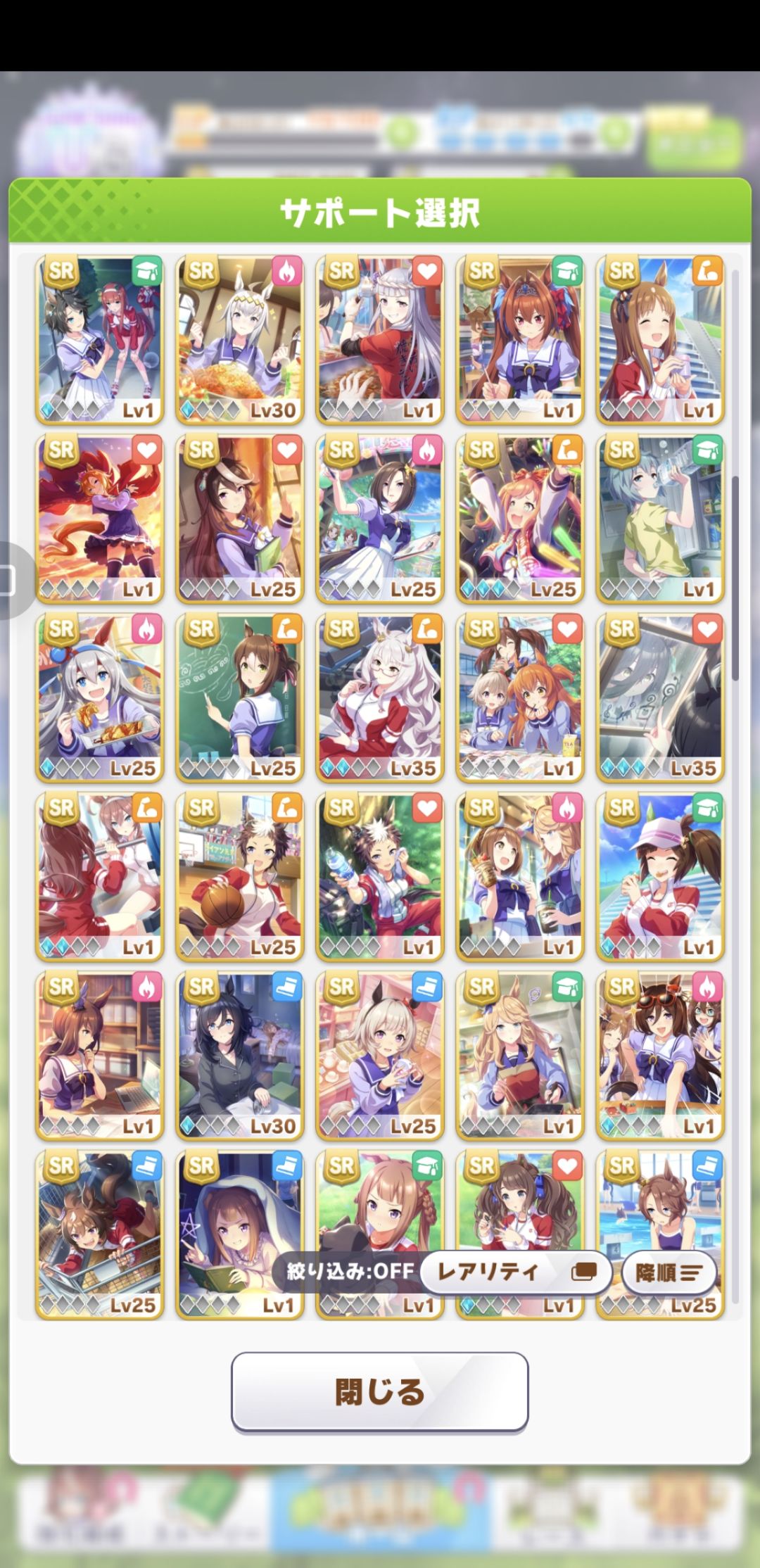760x1568 pixels.
Task: Select the SR card with girl drinking bottled water in green shirt
Action: [660, 519]
